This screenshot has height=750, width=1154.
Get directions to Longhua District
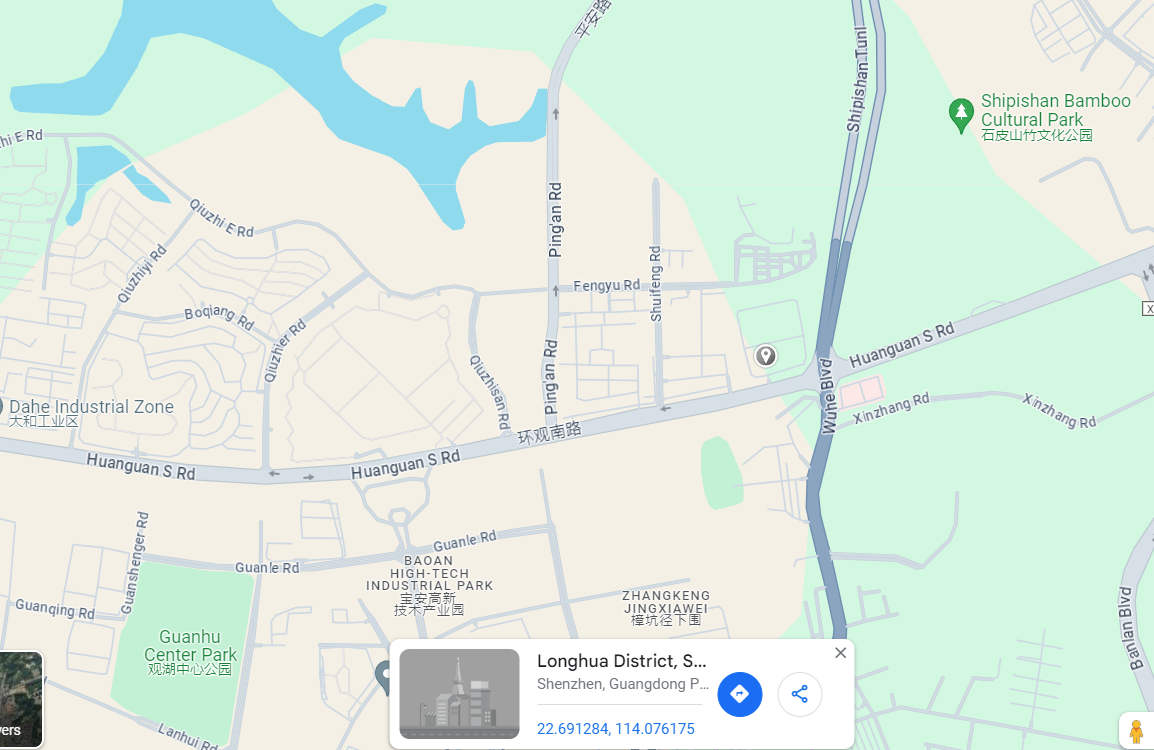740,694
